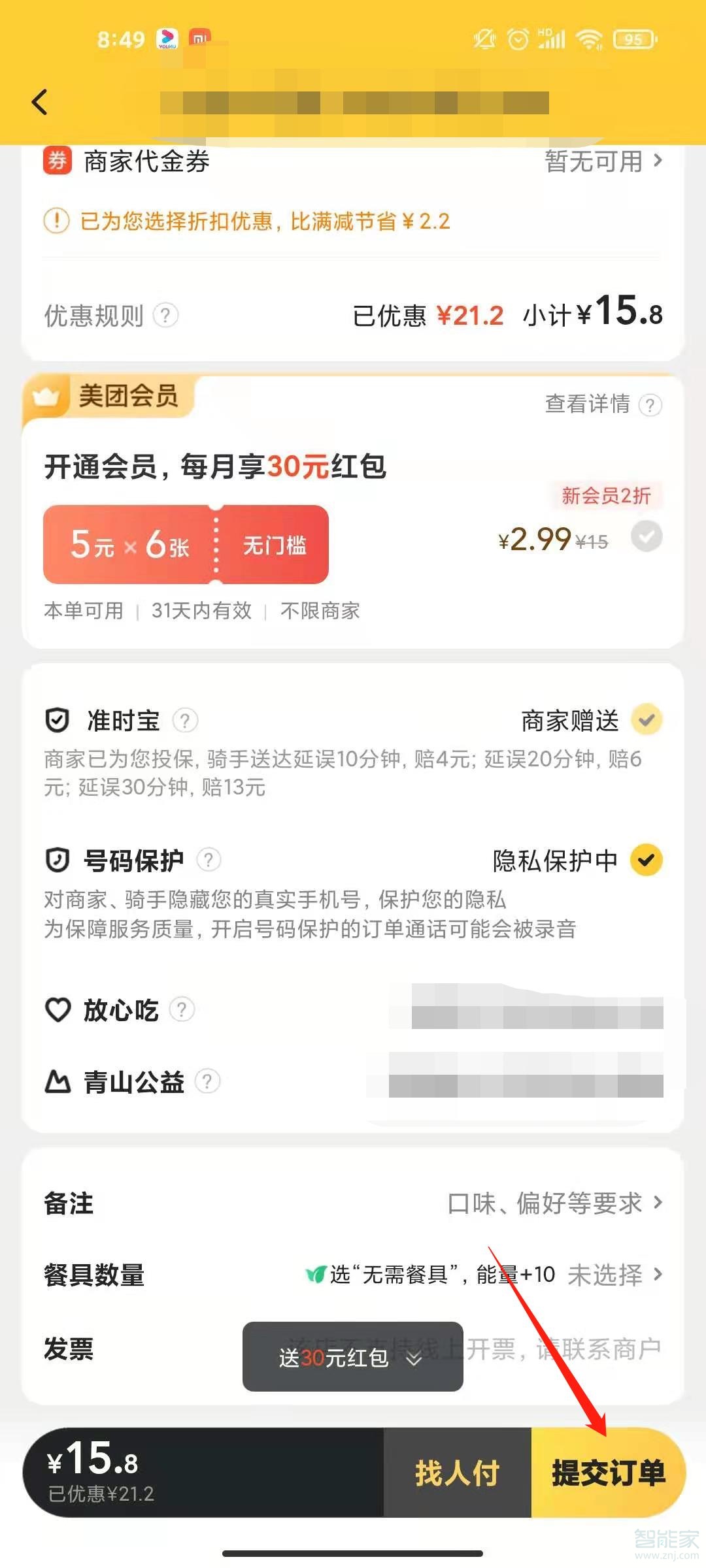Turn off the 隐私保护中 number protection toggle
Image resolution: width=706 pixels, height=1568 pixels.
click(647, 860)
